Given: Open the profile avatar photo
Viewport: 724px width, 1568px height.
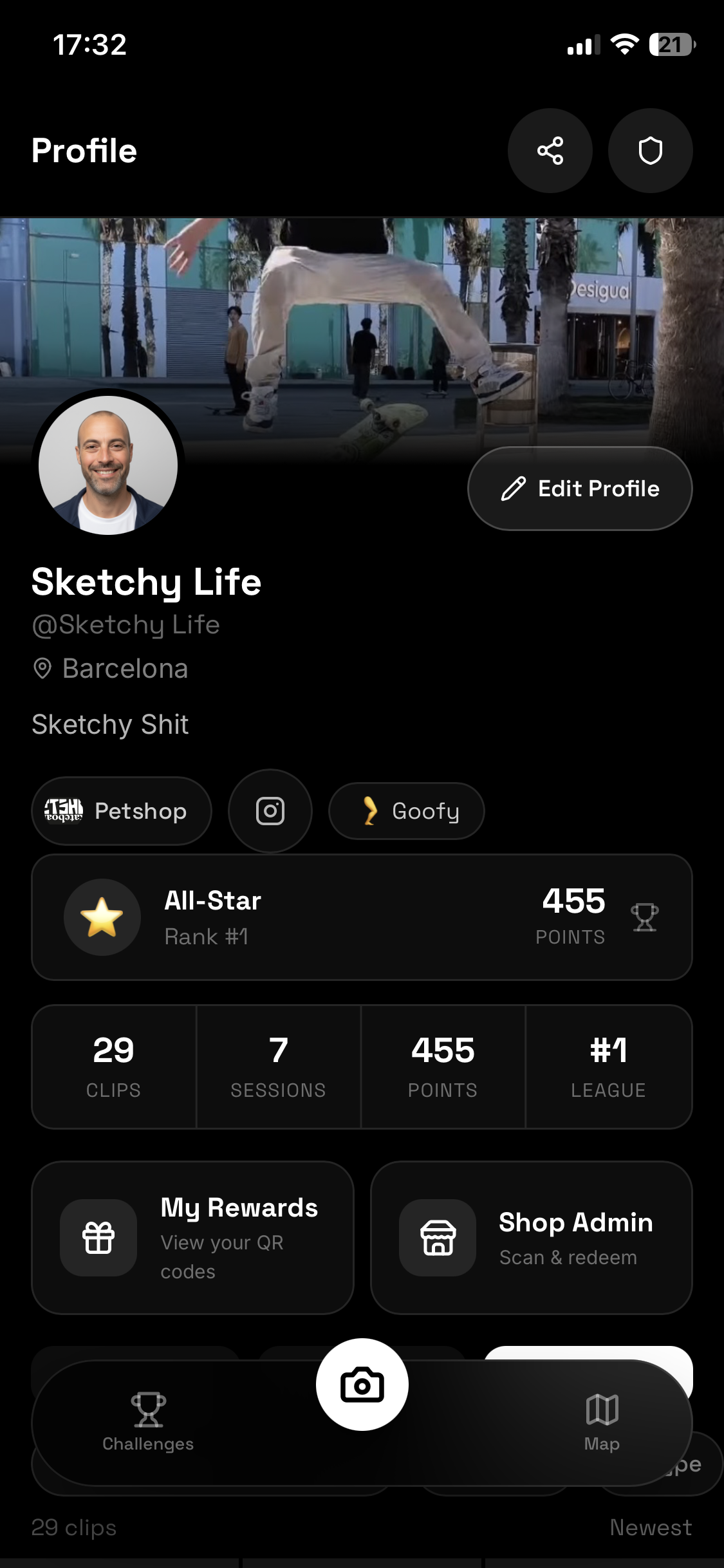Looking at the screenshot, I should [x=108, y=465].
